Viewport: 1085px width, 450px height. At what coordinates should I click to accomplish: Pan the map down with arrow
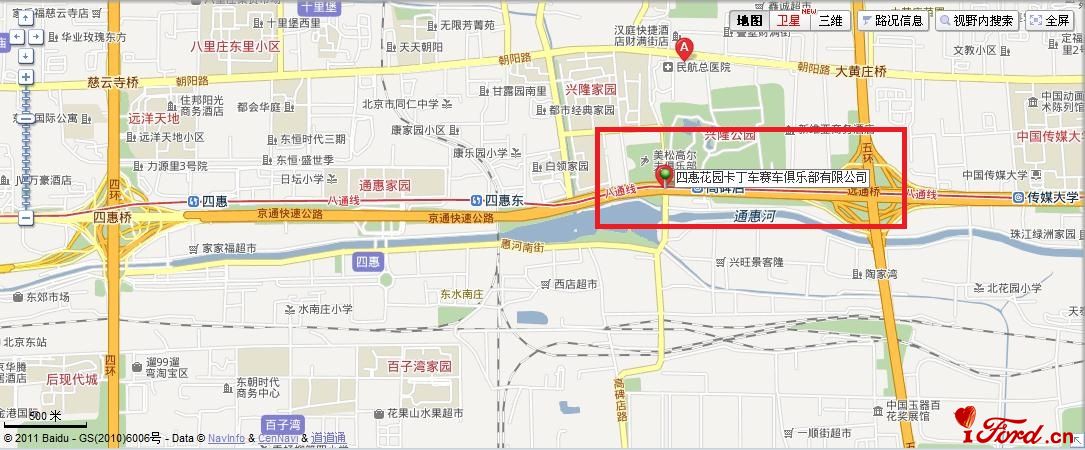point(25,55)
